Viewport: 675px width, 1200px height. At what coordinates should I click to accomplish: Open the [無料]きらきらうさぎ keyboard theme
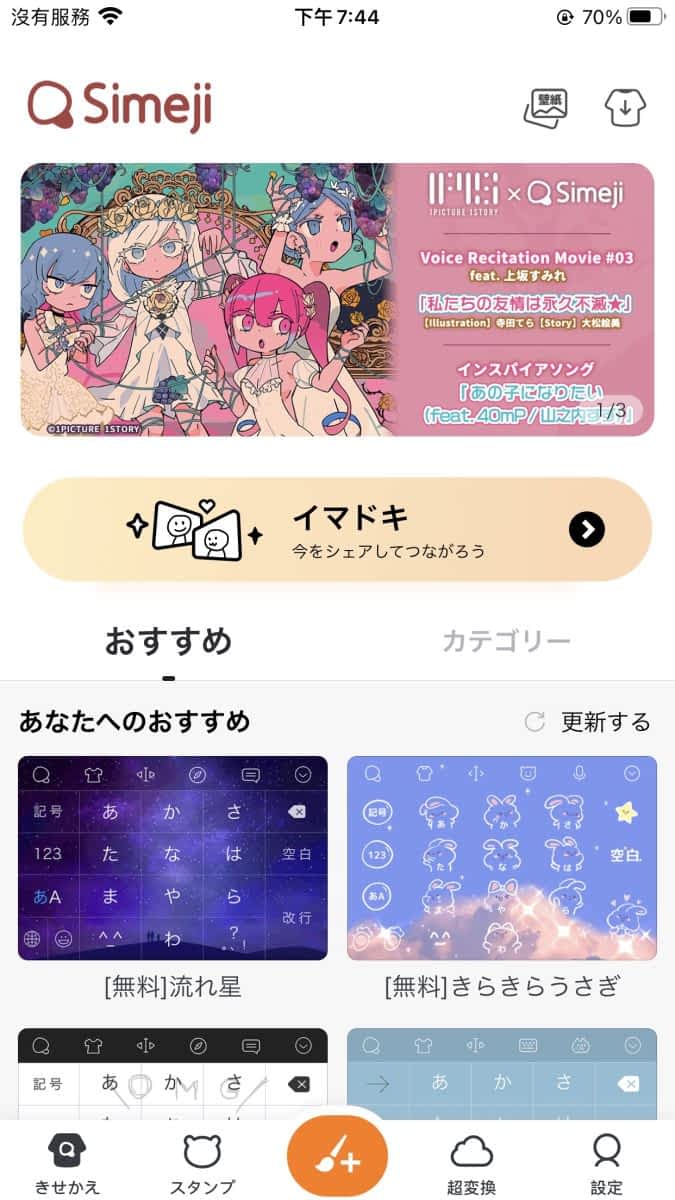(x=502, y=858)
